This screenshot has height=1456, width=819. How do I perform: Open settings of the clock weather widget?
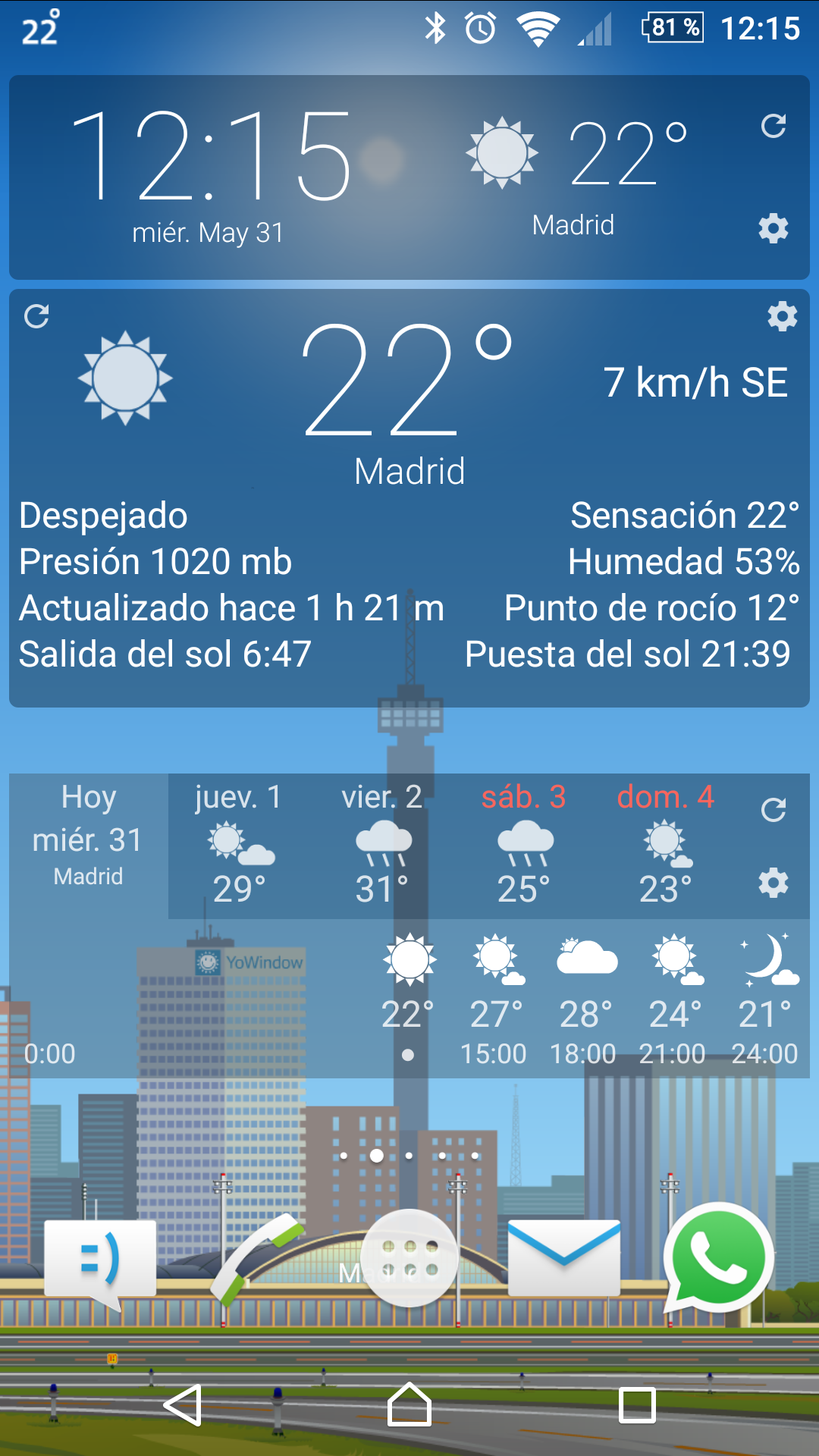coord(773,227)
